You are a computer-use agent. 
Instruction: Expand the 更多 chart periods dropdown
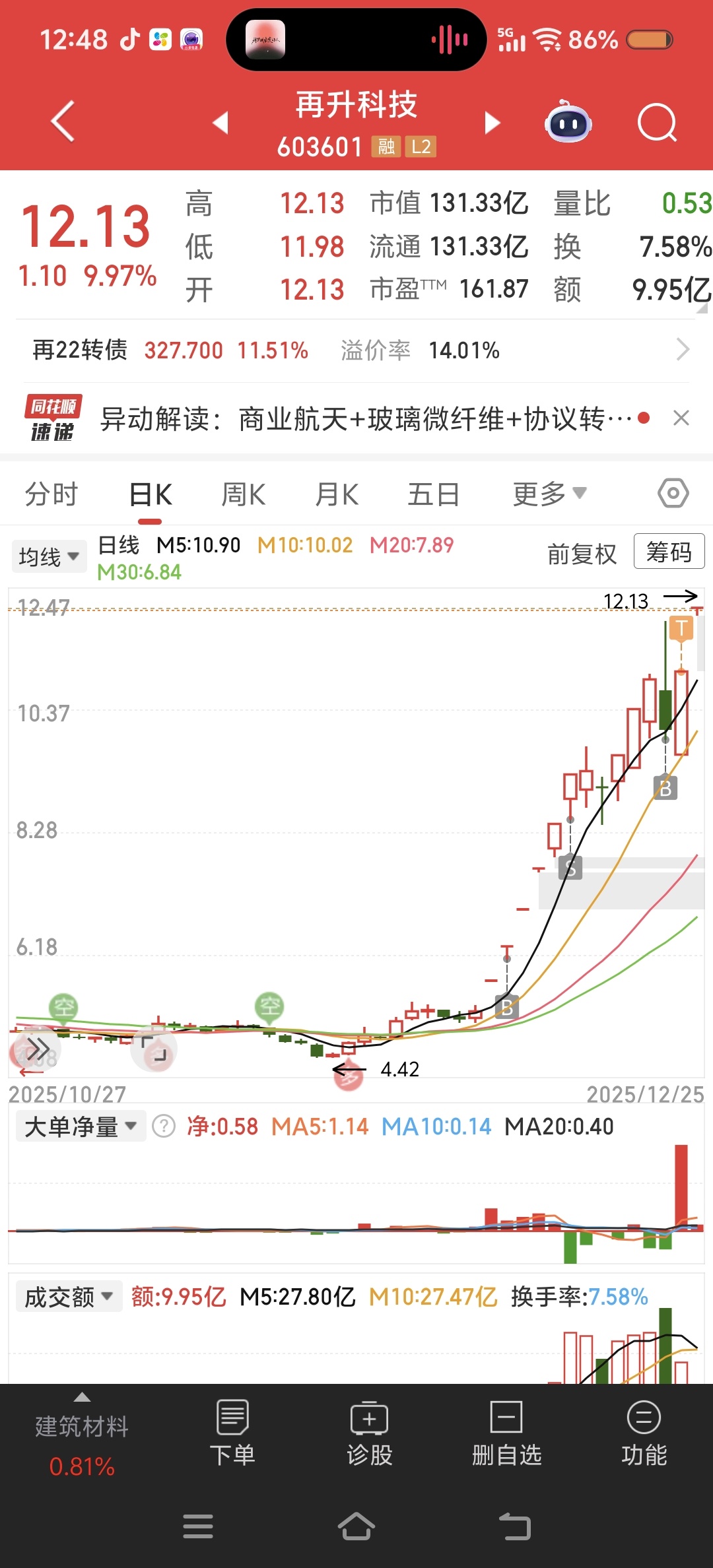[549, 494]
